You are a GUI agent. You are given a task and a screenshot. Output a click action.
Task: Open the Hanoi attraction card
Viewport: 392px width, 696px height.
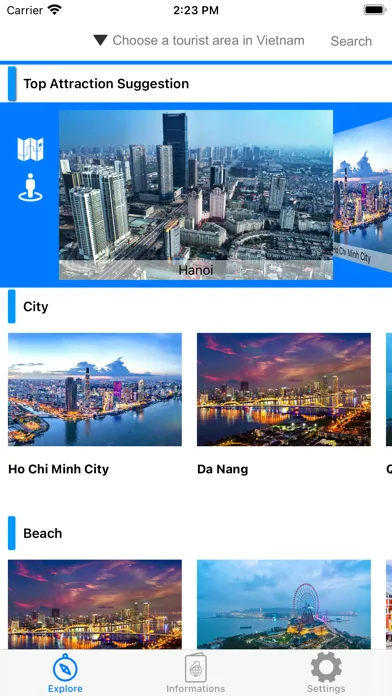[x=196, y=195]
